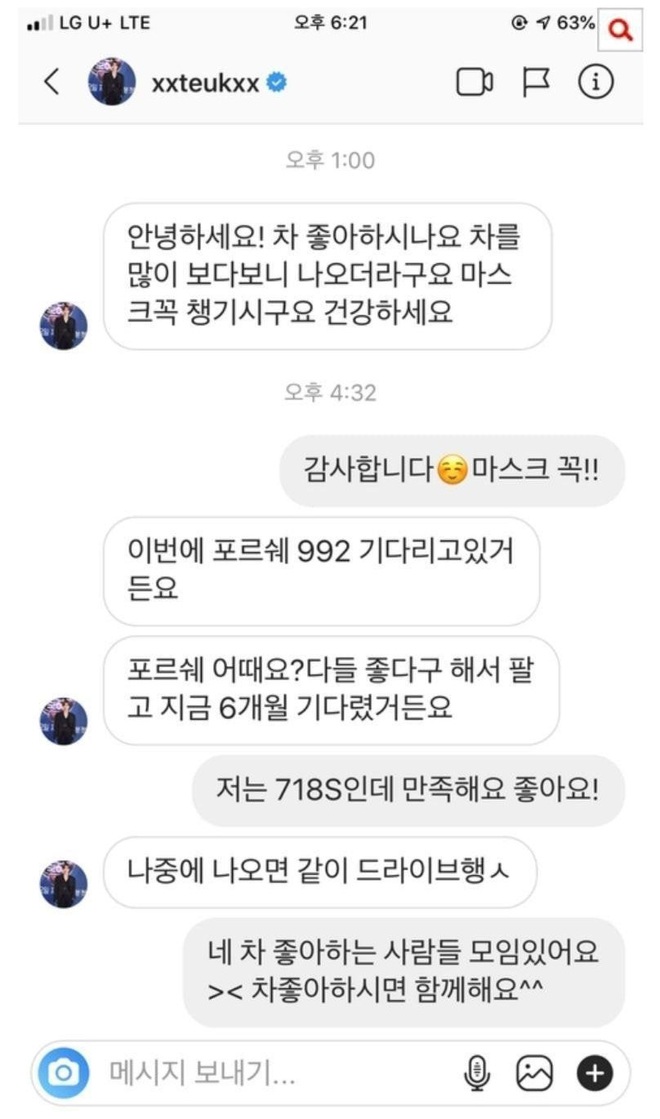Open the xxteukxx profile from the header

pos(205,83)
